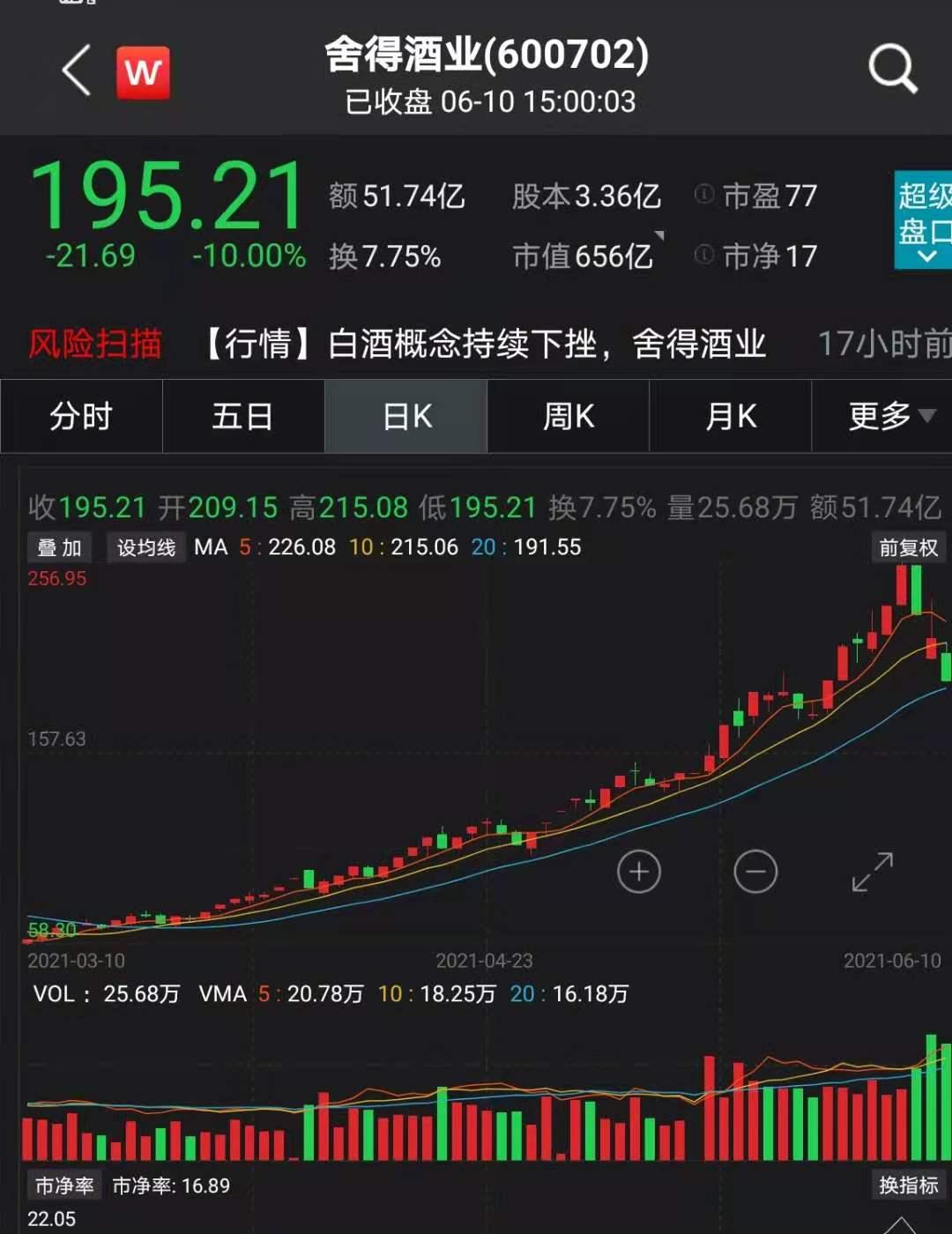Screen dimensions: 952x1234
Task: Open the search magnifier icon
Action: click(x=892, y=69)
